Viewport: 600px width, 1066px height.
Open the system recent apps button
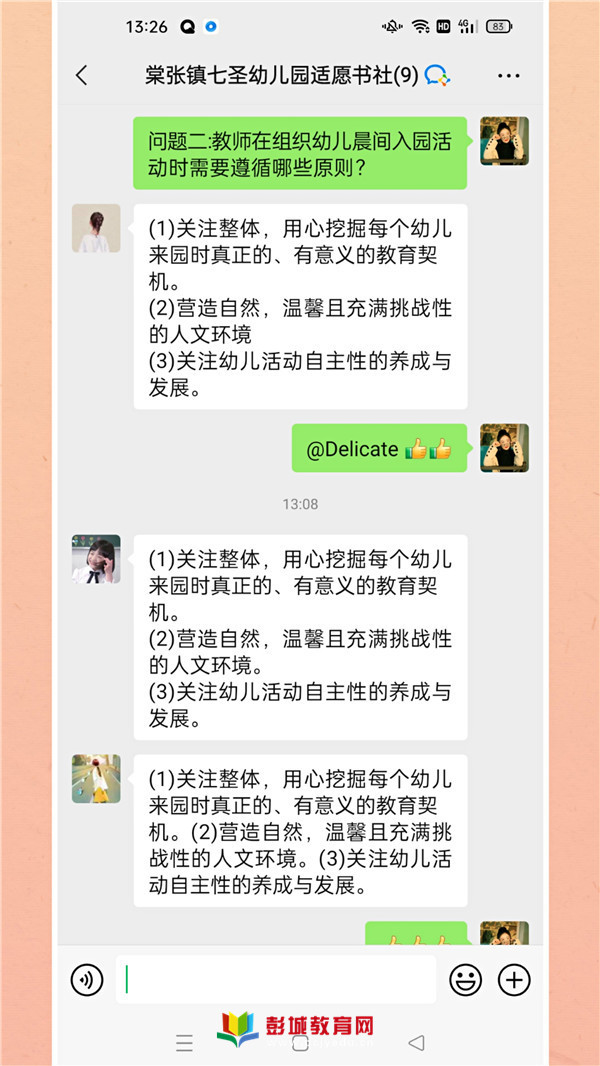click(184, 1043)
